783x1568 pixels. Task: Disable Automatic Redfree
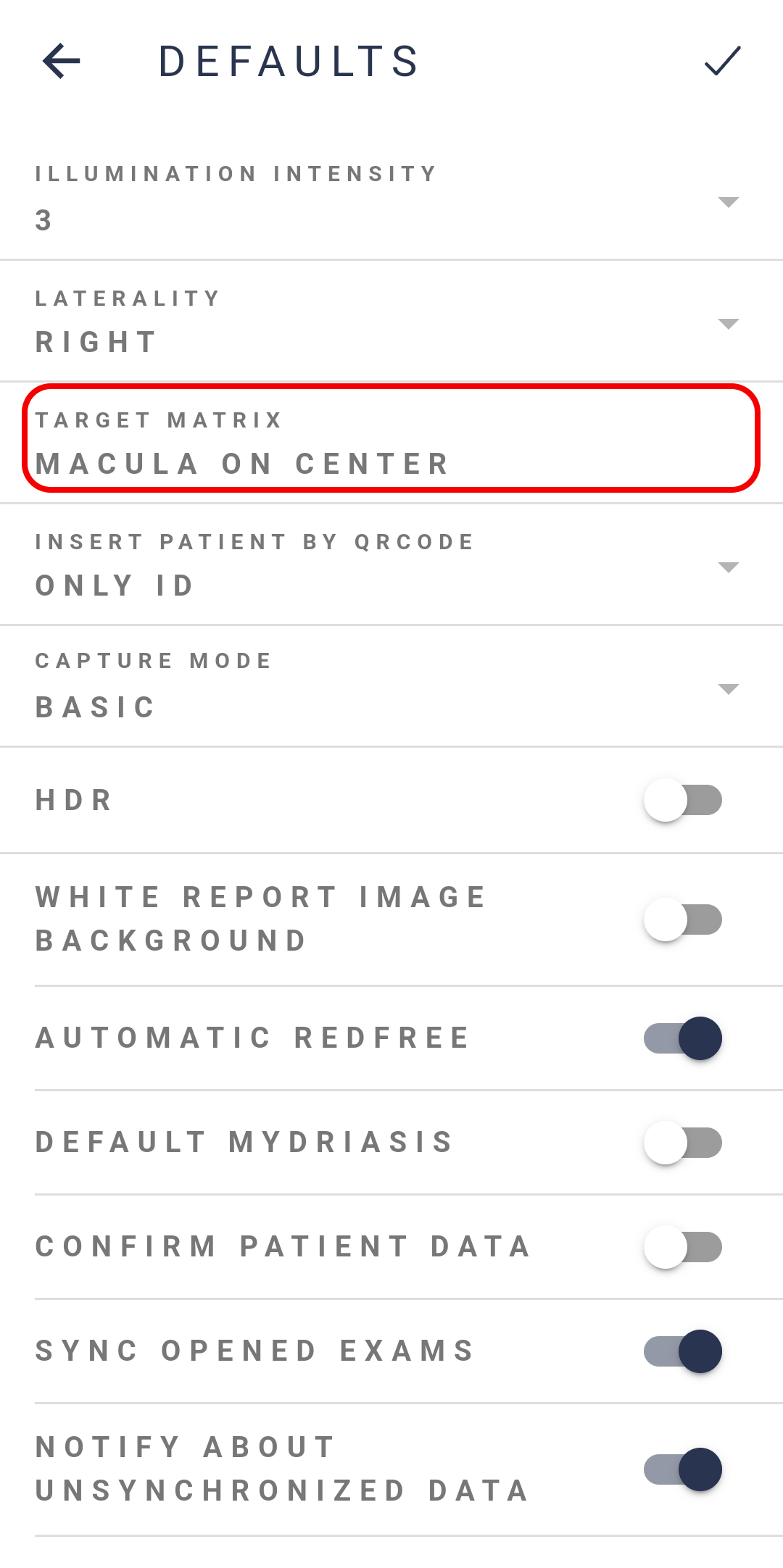click(683, 1038)
